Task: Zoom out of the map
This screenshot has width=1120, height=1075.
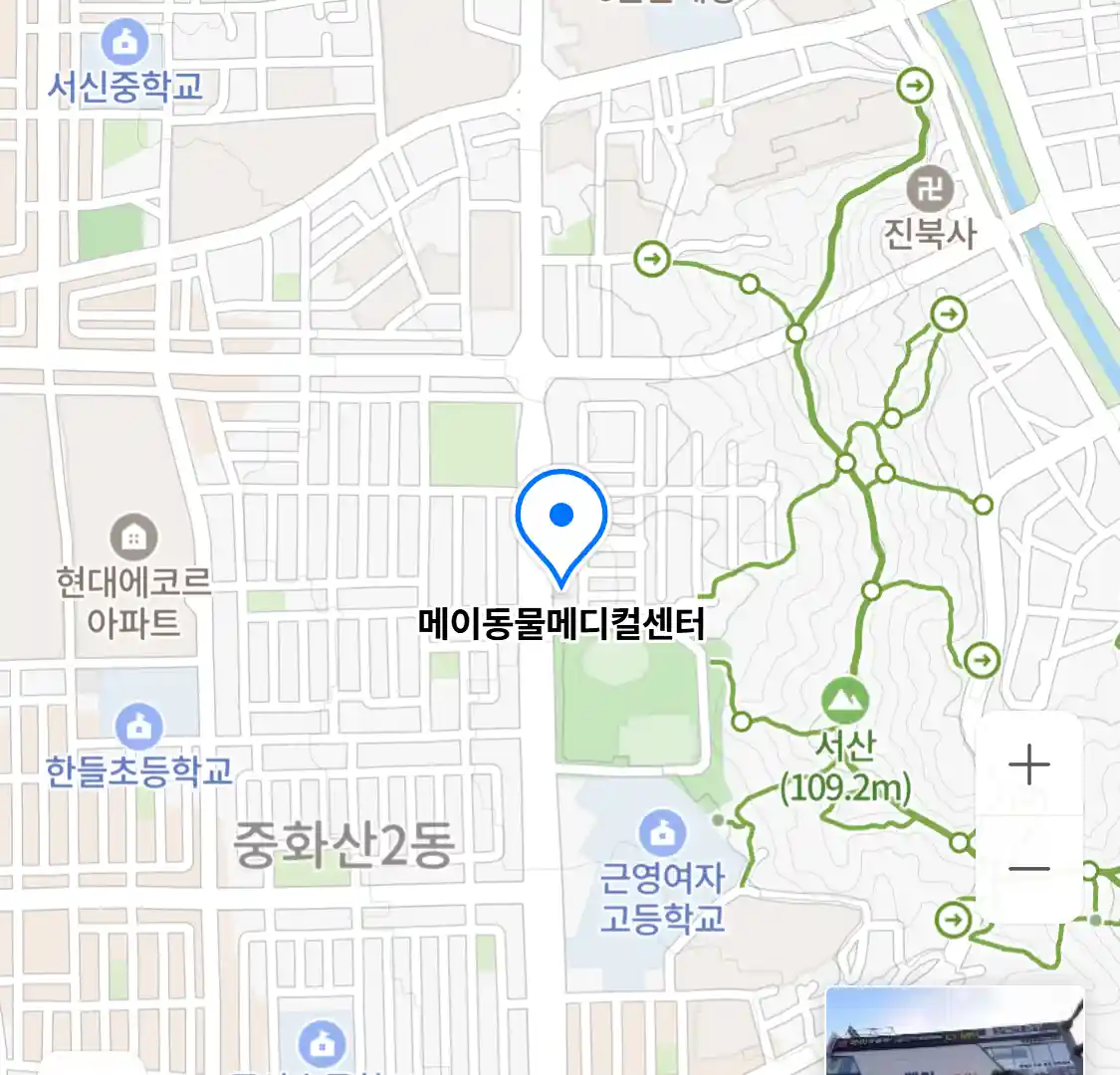Action: [x=1028, y=868]
